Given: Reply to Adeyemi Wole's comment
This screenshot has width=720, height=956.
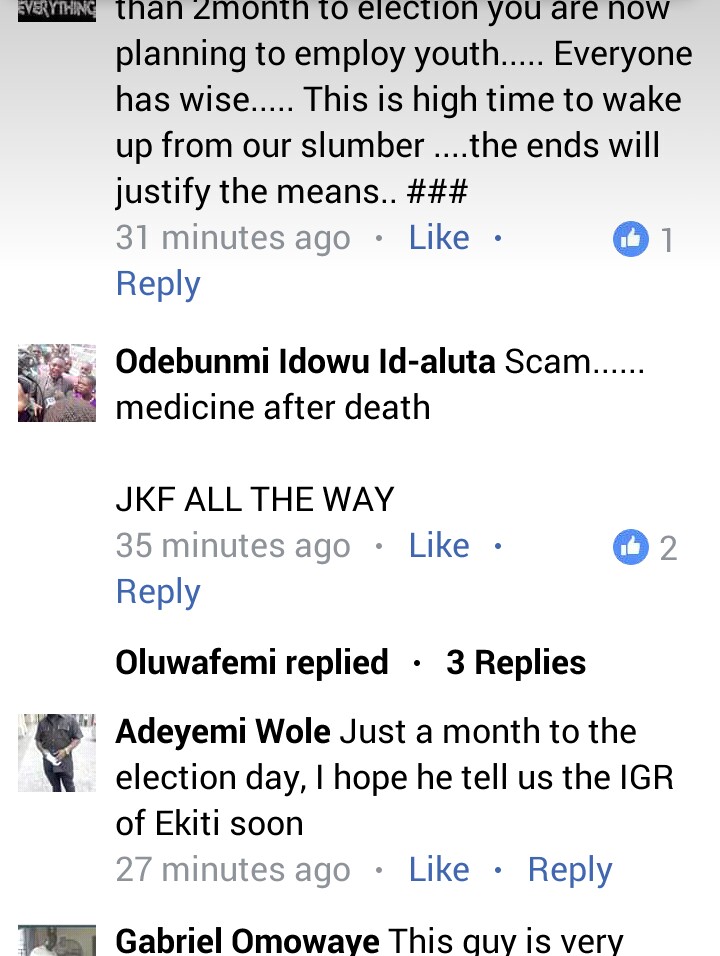Looking at the screenshot, I should 569,870.
